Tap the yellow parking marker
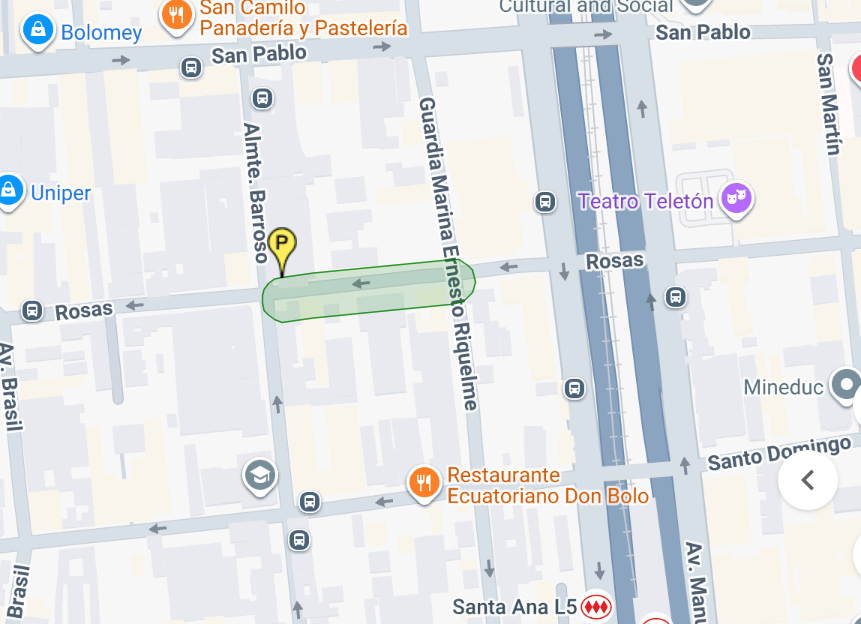Screen dimensions: 861x624 coord(282,245)
